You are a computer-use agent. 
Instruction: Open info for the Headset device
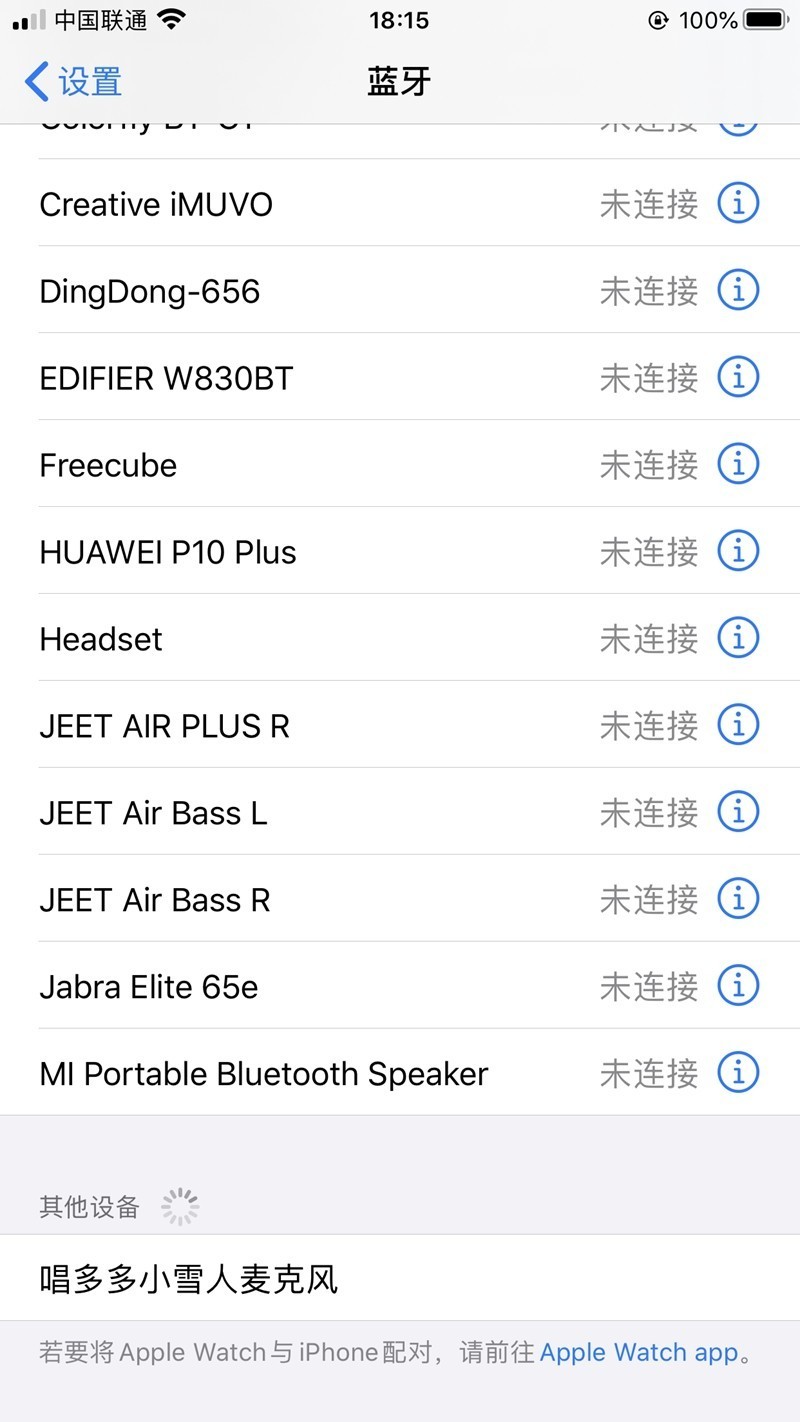pos(737,638)
